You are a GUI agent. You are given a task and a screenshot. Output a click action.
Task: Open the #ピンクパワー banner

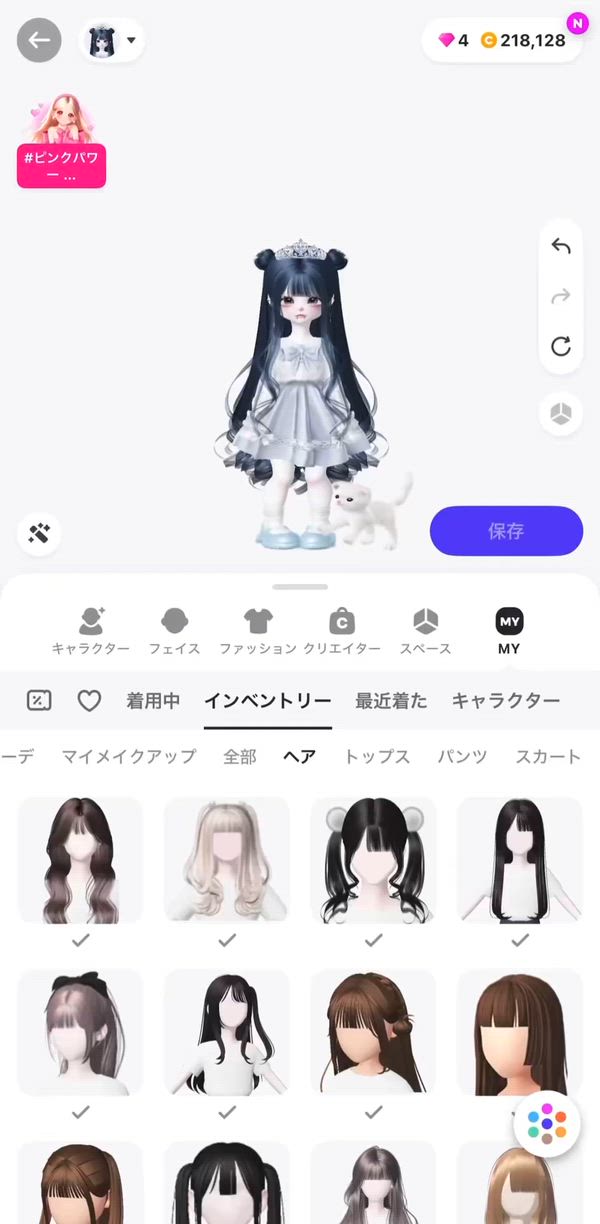(61, 142)
